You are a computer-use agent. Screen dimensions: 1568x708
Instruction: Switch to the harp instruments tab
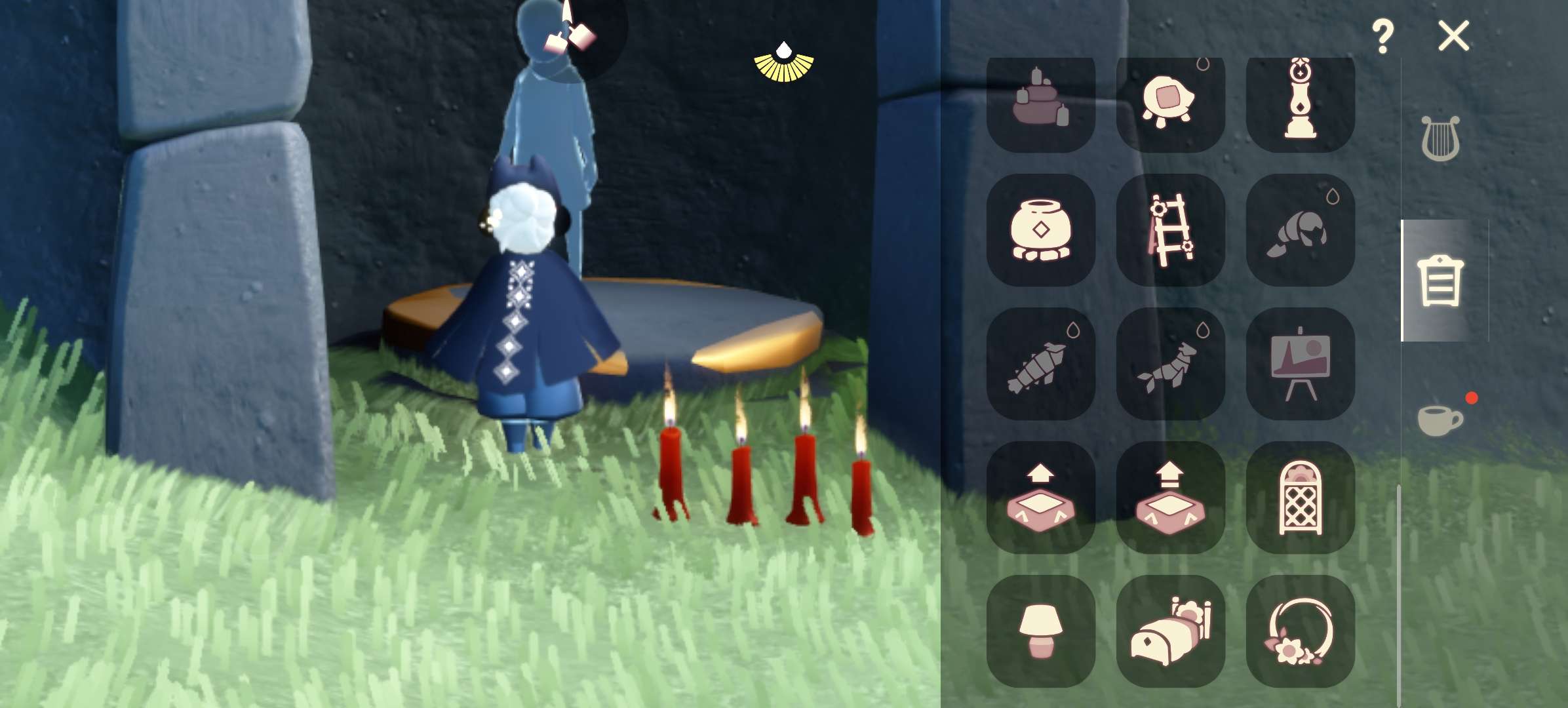click(1440, 138)
